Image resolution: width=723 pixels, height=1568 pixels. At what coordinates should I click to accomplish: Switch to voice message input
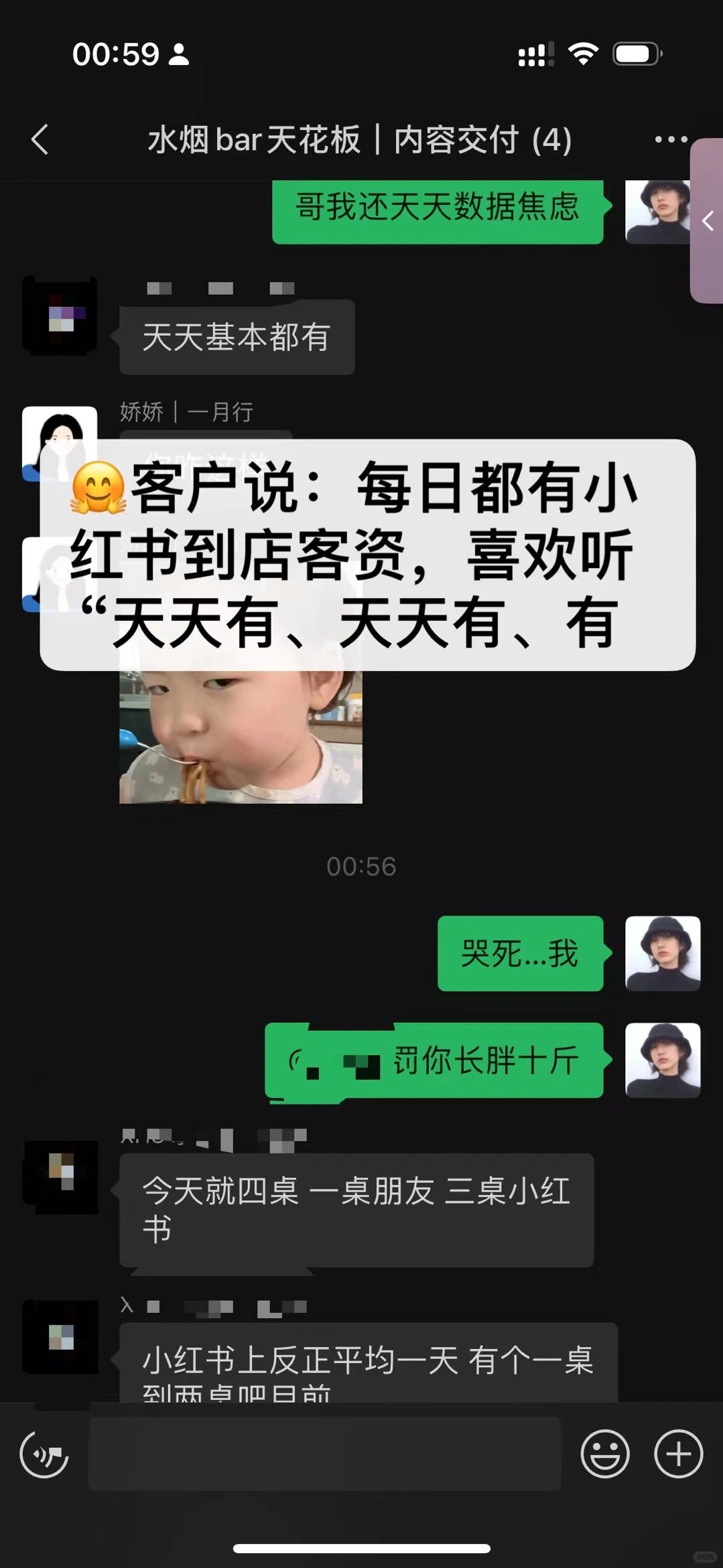44,1453
